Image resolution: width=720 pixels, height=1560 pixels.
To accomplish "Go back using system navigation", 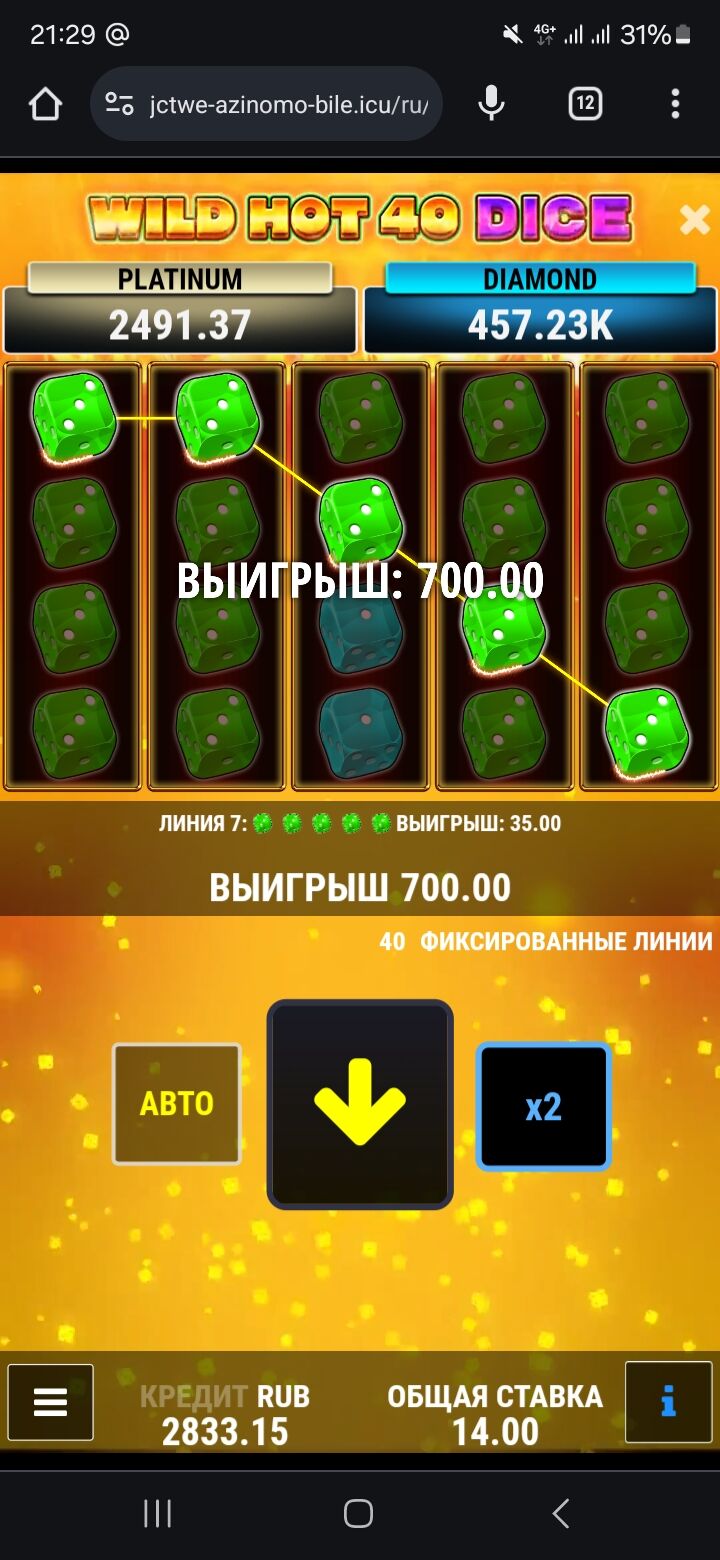I will coord(561,1513).
